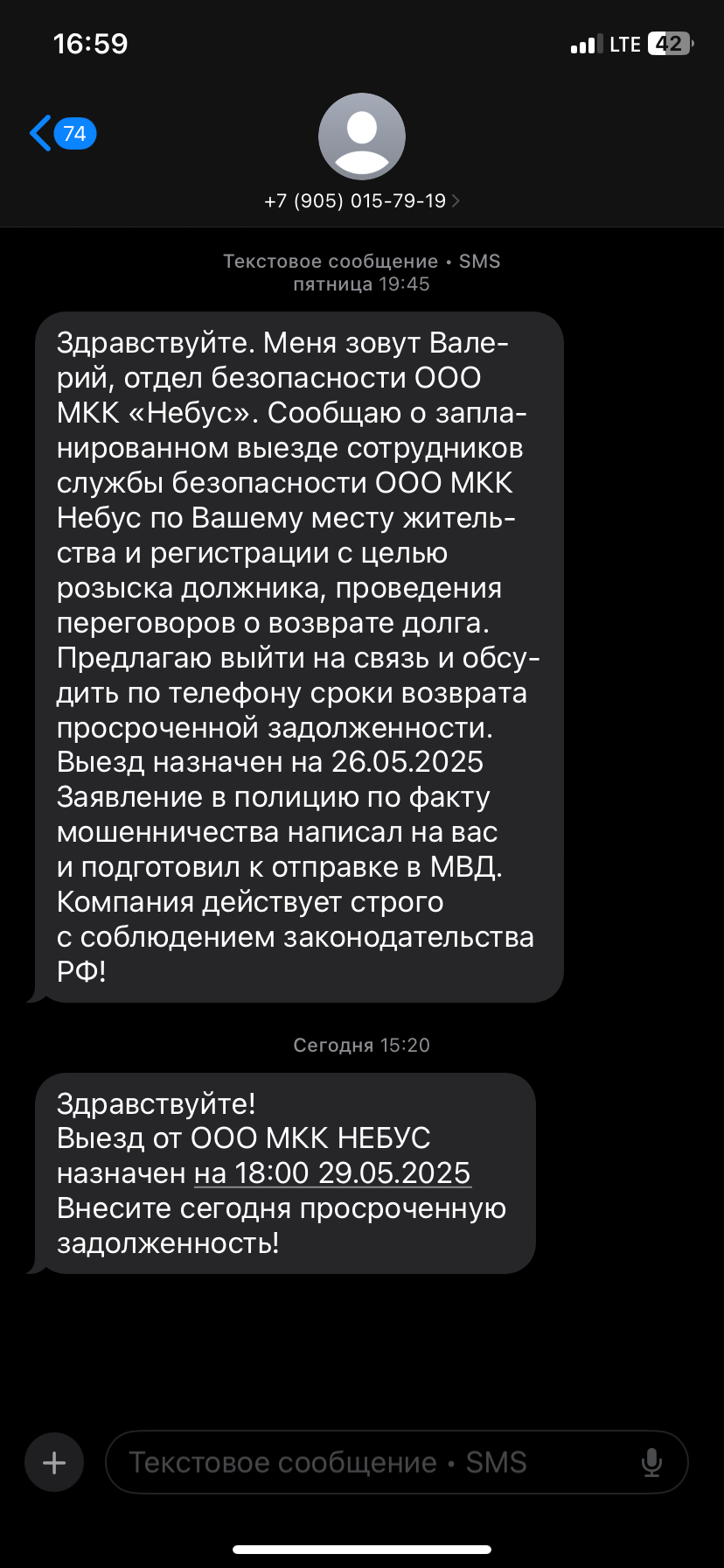Tap the timestamp пятница 19:45
Screen dimensions: 724x1568
[x=361, y=283]
